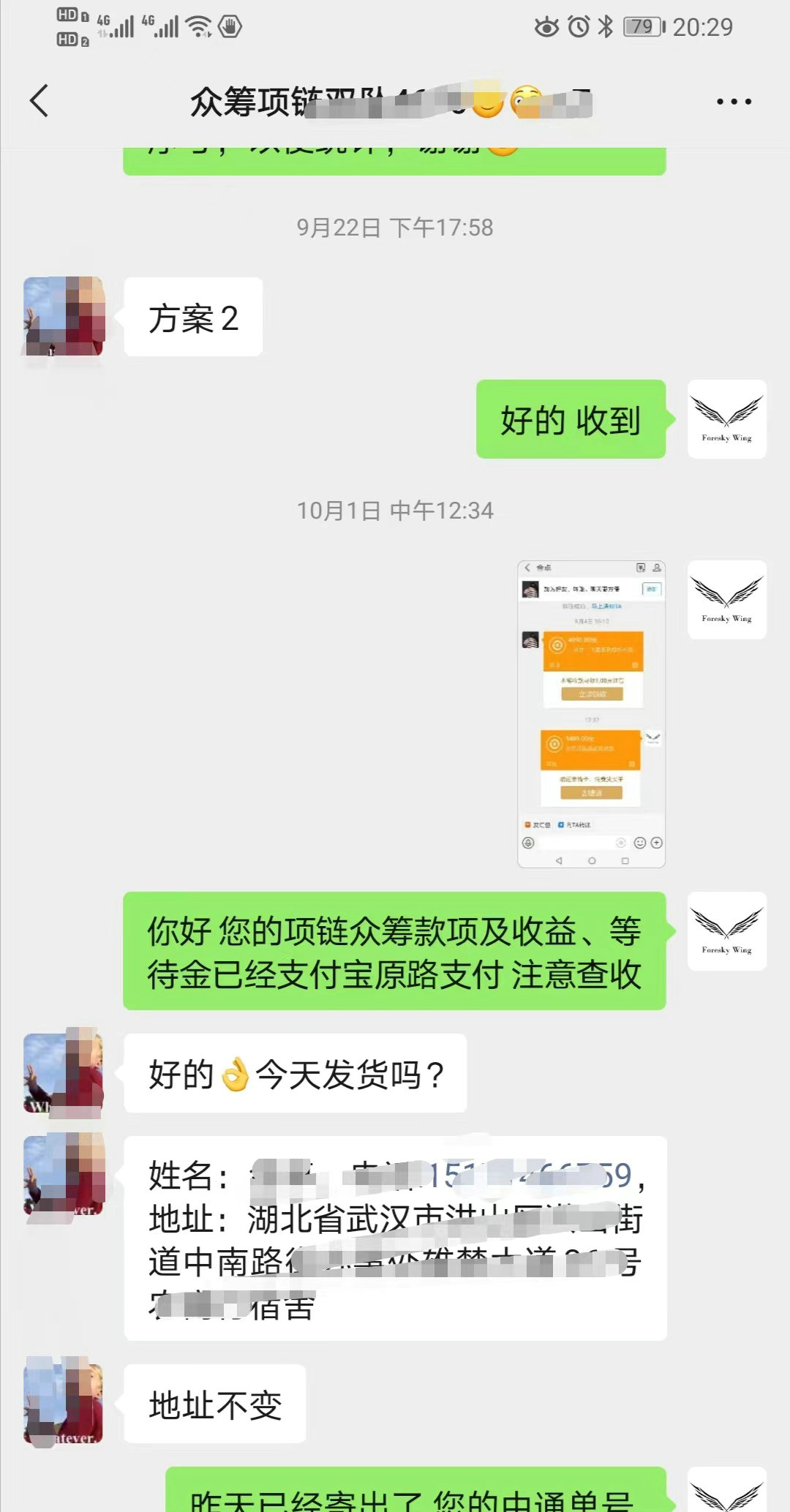Go back from the group chat
Viewport: 790px width, 1512px height.
coord(39,101)
